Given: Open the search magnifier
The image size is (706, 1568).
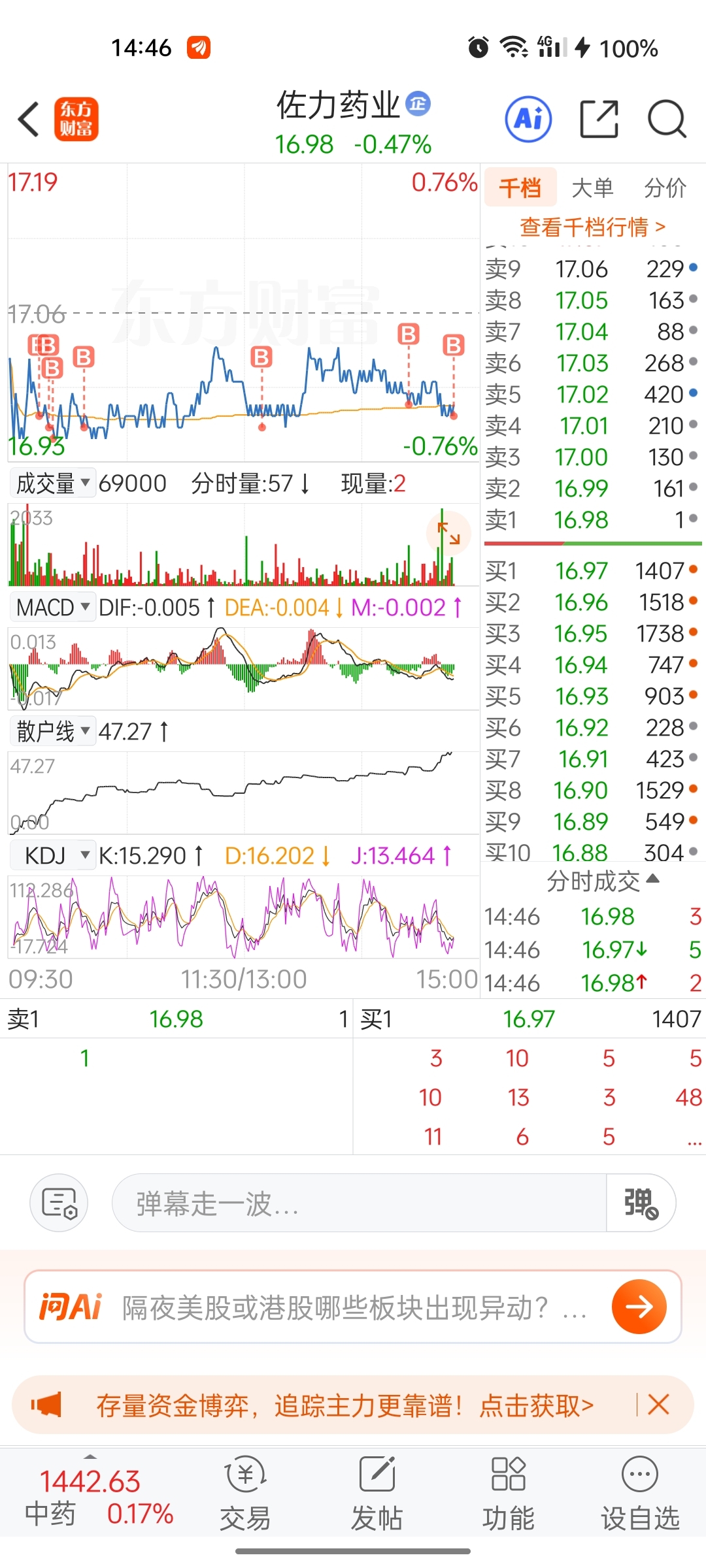Looking at the screenshot, I should click(x=666, y=120).
